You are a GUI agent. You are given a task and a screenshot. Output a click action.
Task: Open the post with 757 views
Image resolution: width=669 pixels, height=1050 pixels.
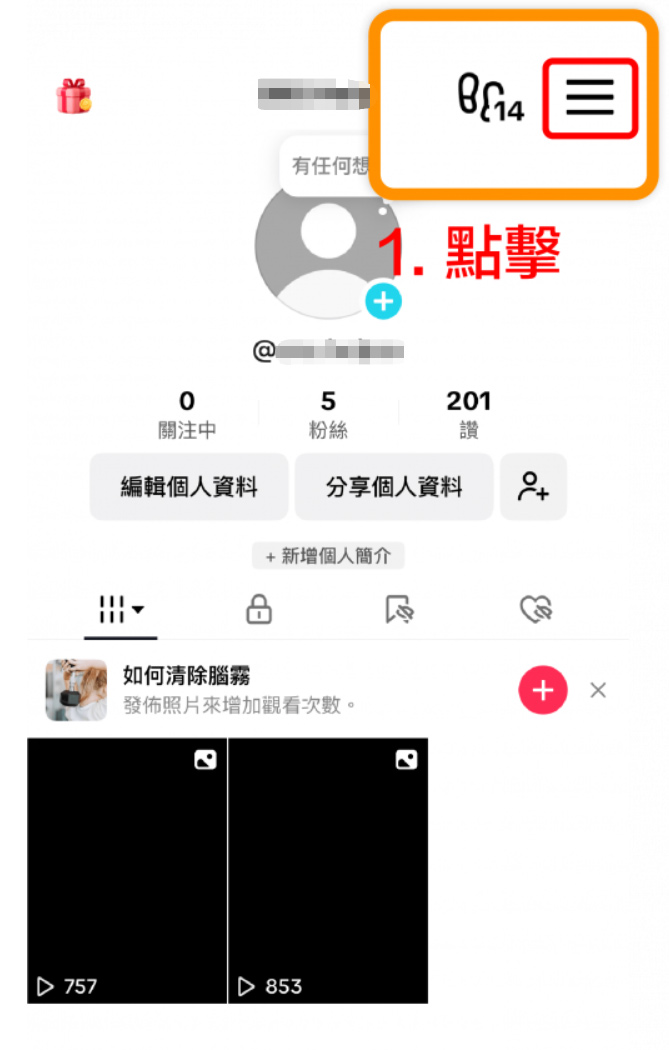[x=127, y=870]
